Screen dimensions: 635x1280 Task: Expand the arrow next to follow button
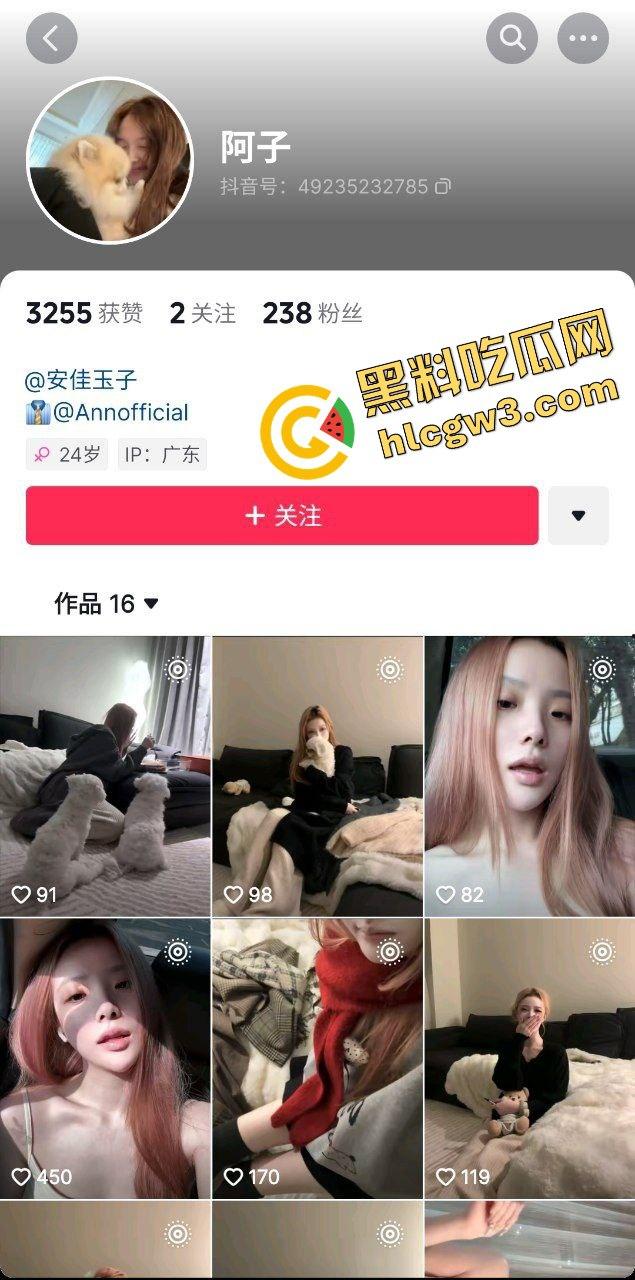pyautogui.click(x=578, y=516)
